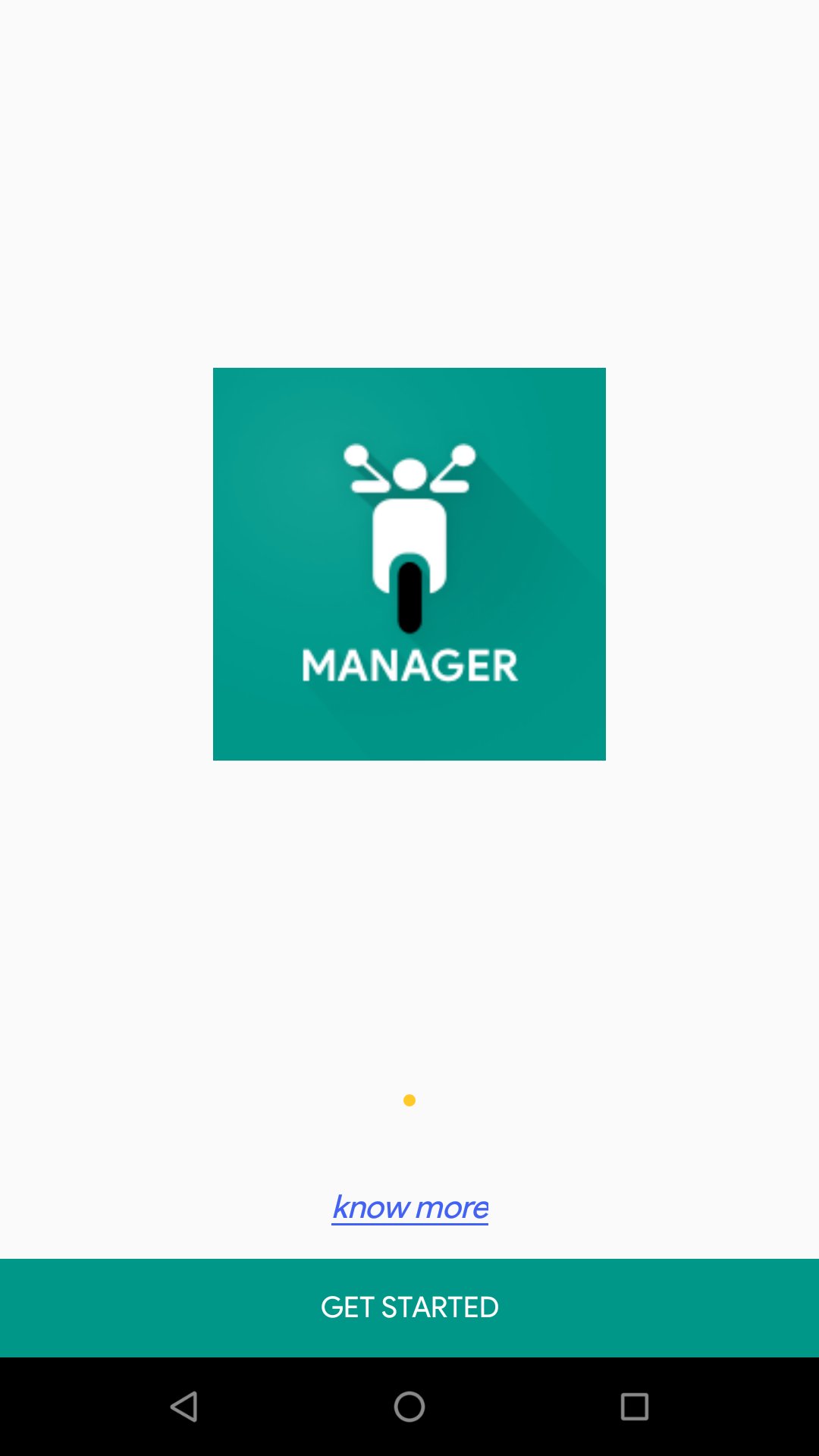Tap the GET STARTED button

[x=409, y=1307]
